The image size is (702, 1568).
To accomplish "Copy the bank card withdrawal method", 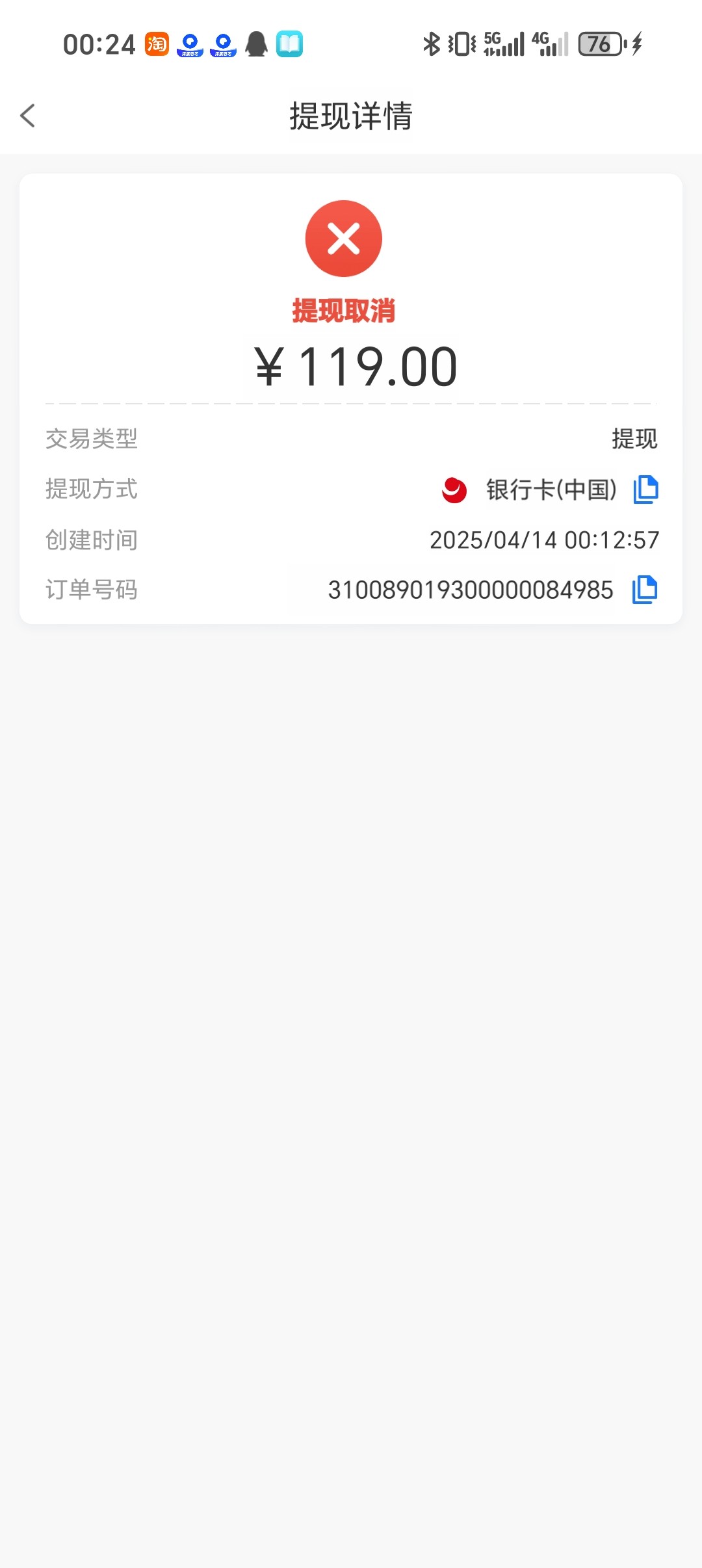I will coord(646,490).
